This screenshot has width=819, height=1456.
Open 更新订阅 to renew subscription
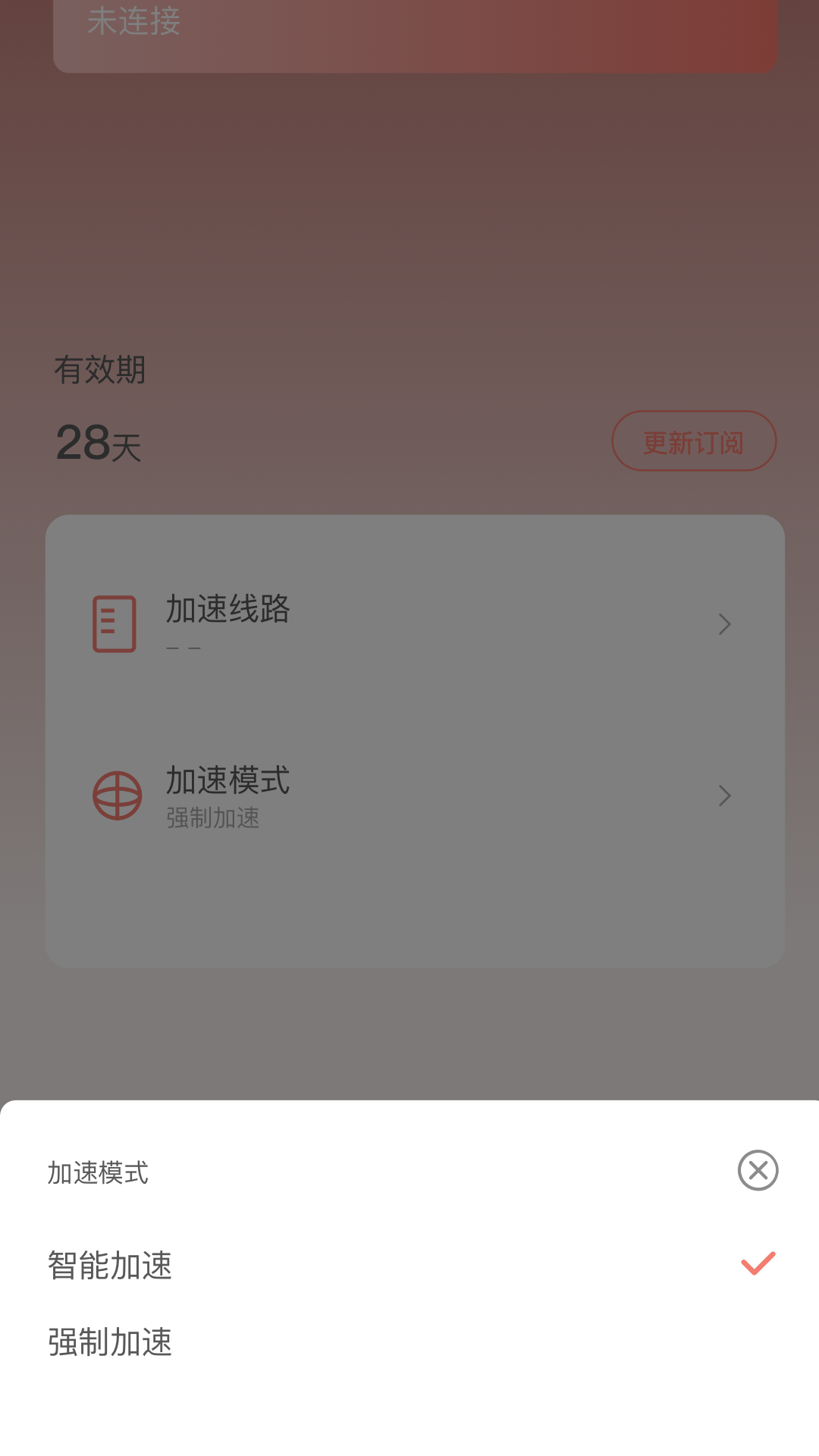tap(694, 441)
